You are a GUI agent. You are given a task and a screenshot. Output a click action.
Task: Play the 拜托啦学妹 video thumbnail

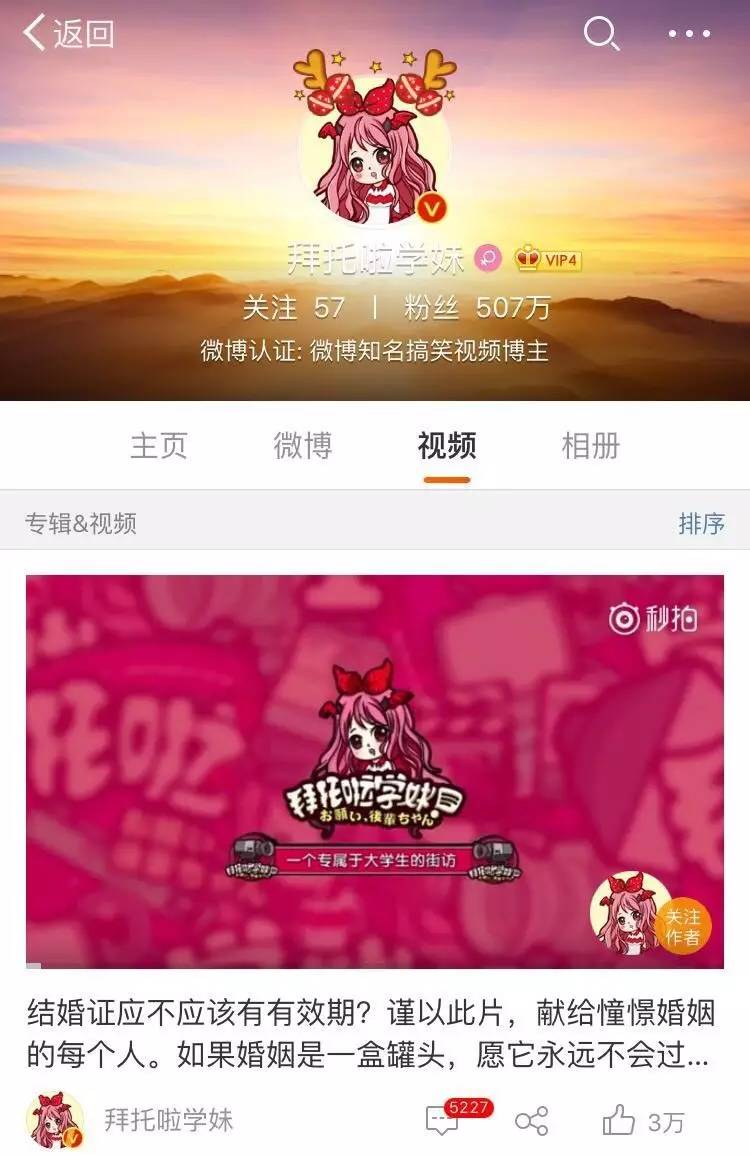point(375,770)
